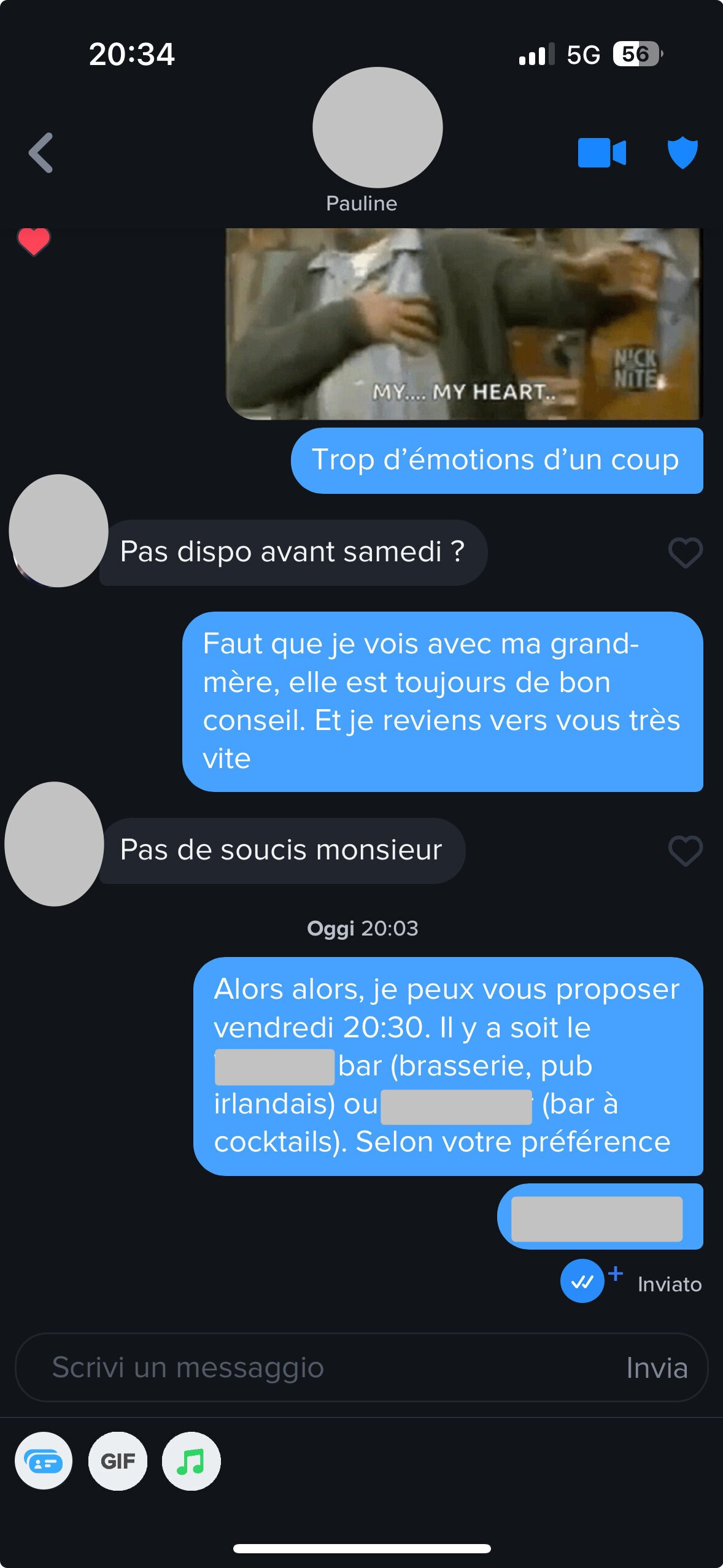
Task: Open the GIF picker
Action: point(118,1461)
